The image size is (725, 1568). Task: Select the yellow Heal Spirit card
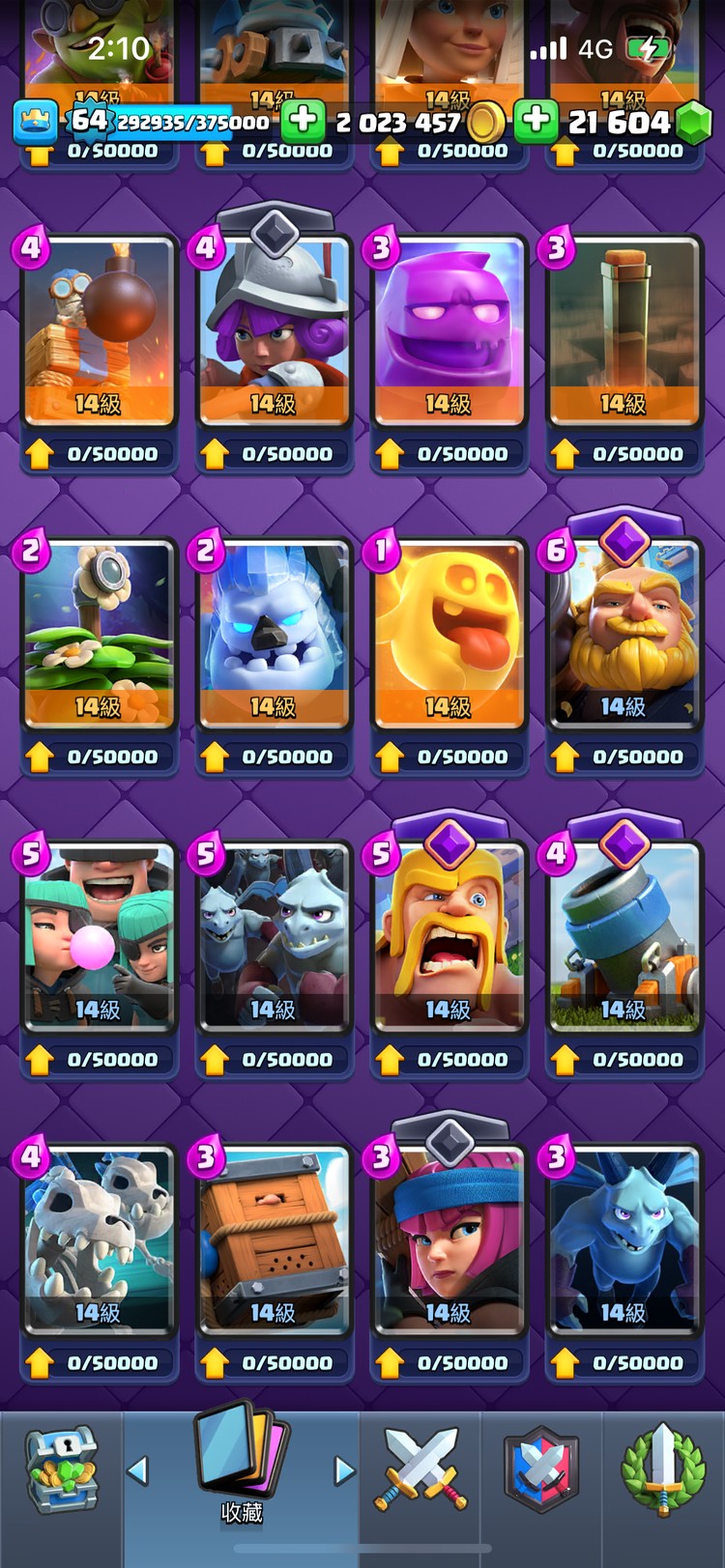pyautogui.click(x=449, y=633)
